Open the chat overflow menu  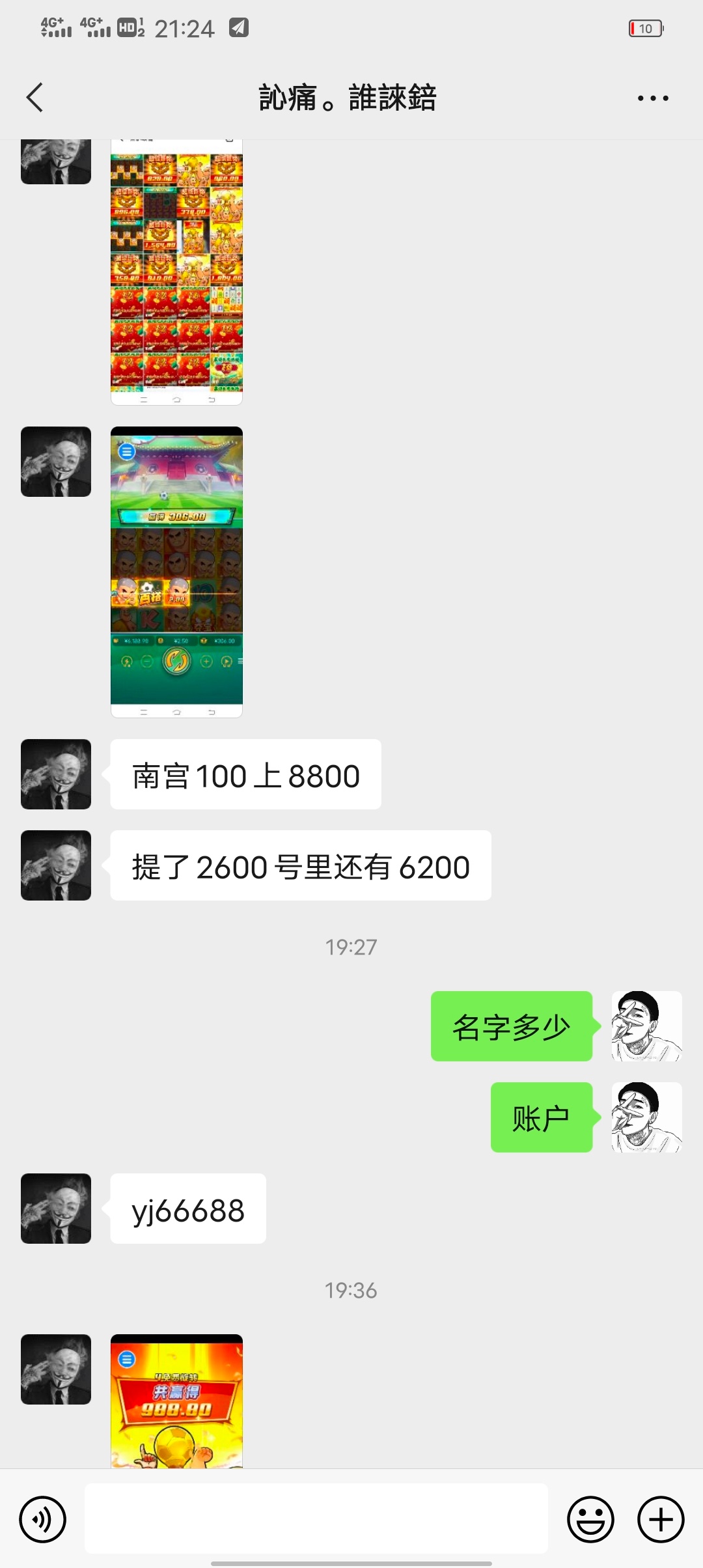pos(652,98)
